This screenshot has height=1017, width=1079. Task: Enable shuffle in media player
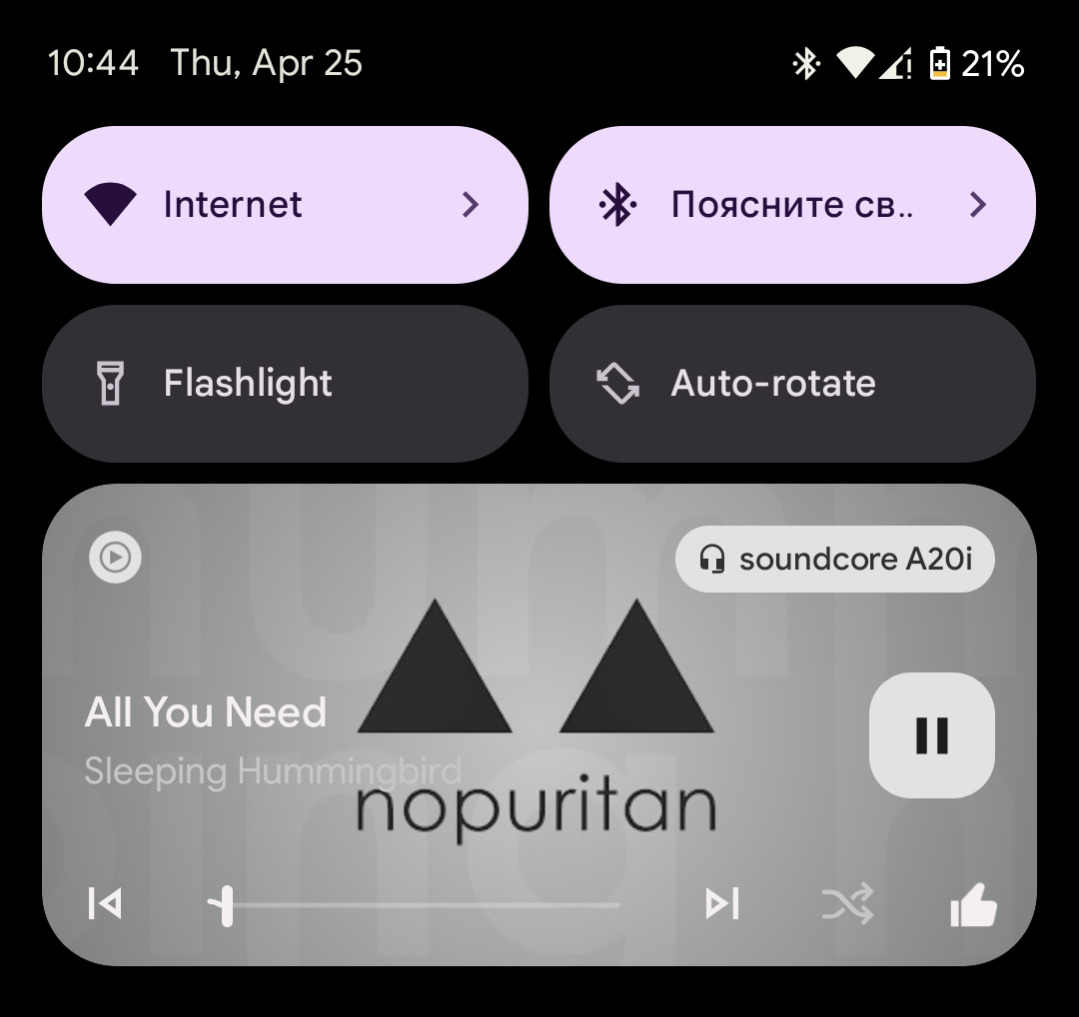pyautogui.click(x=847, y=905)
